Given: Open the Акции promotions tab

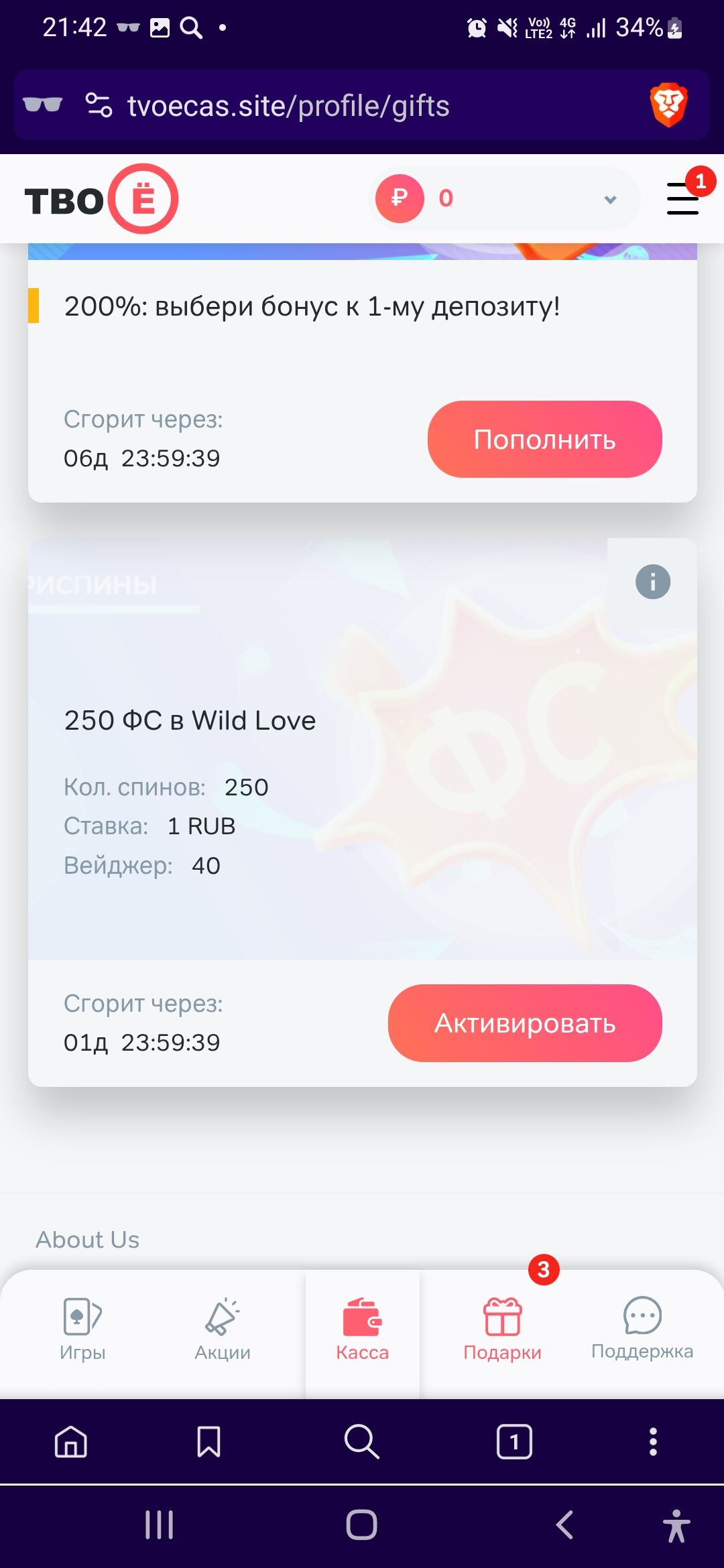Looking at the screenshot, I should coord(223,1328).
